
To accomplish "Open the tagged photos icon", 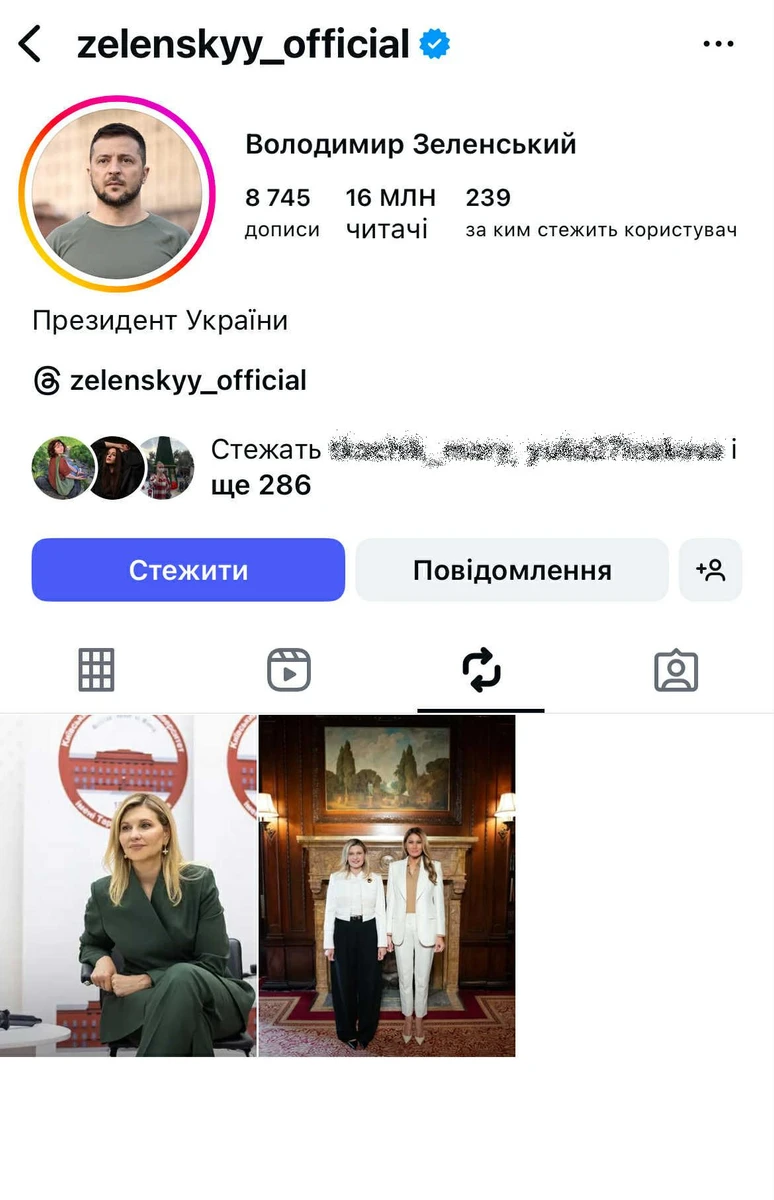I will (x=677, y=670).
